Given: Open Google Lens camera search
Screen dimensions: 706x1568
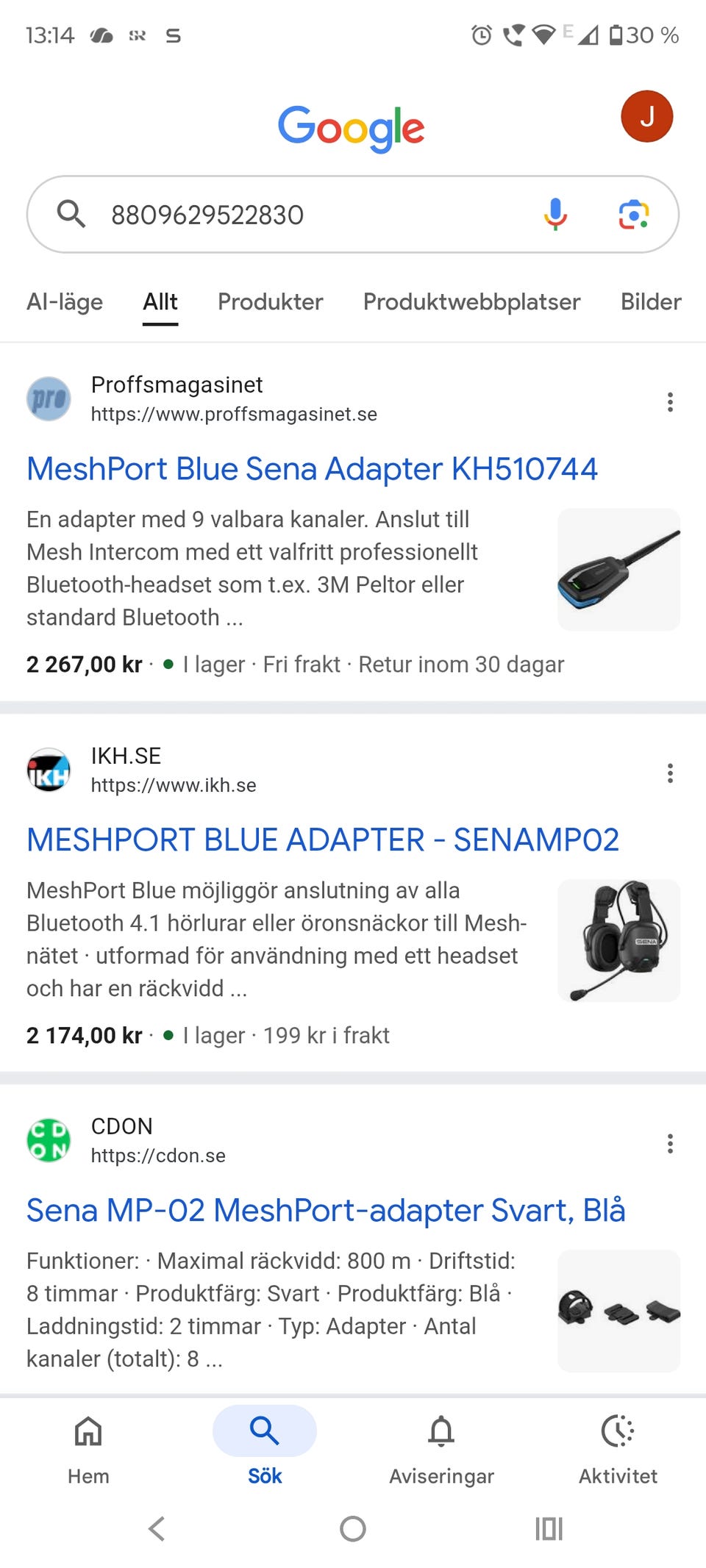Looking at the screenshot, I should click(x=633, y=215).
